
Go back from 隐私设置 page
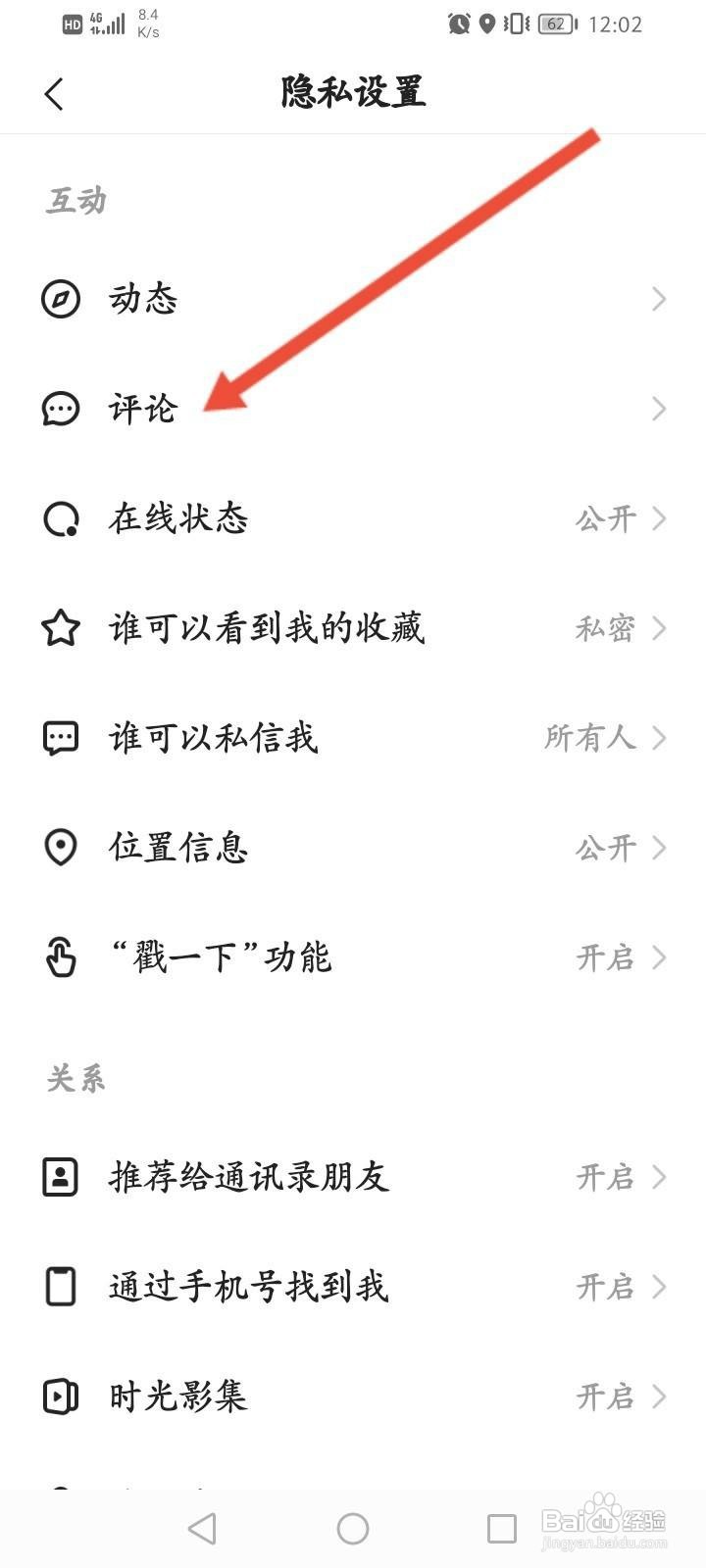tap(54, 94)
